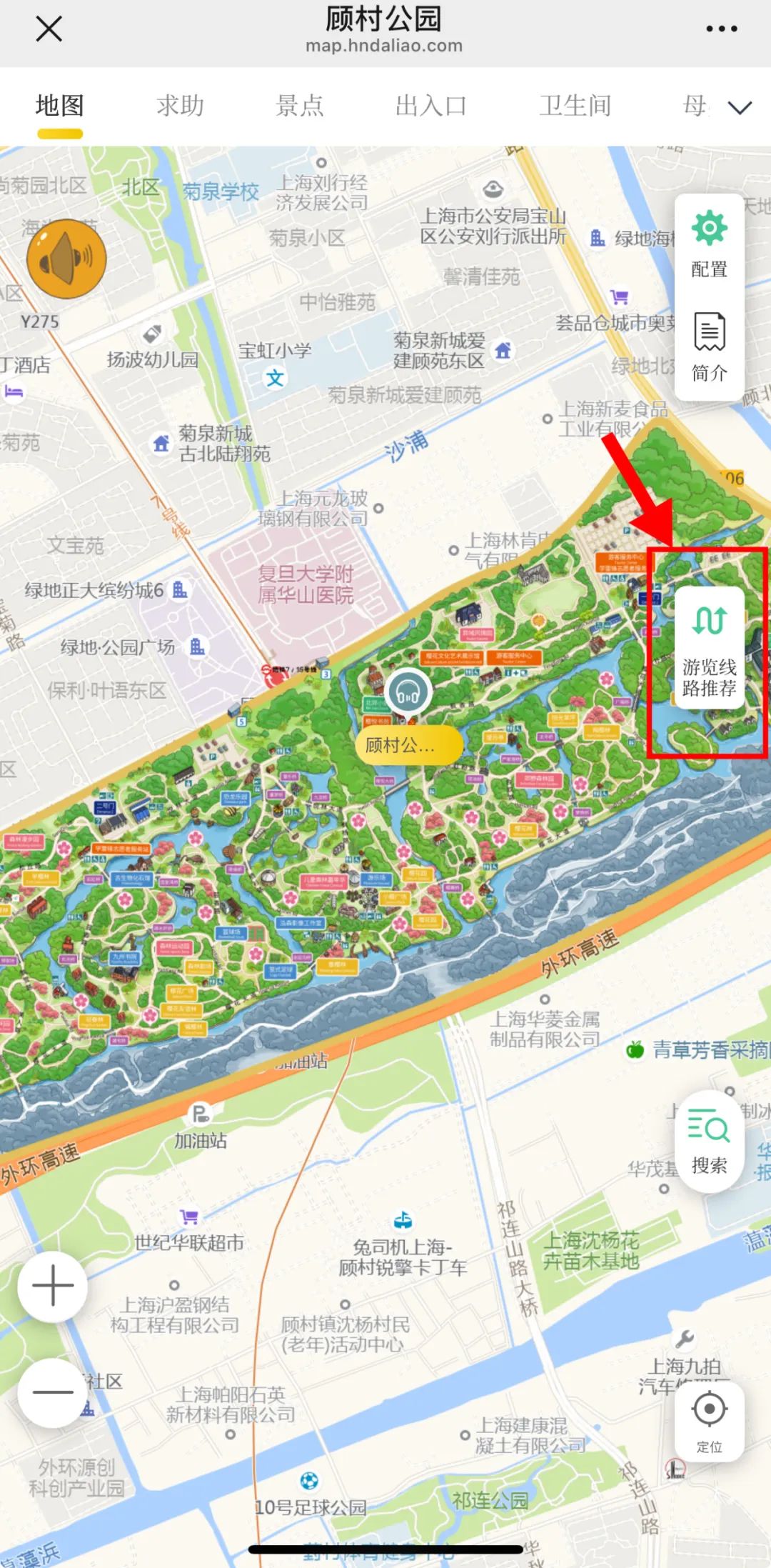Switch to the 出入口 tab
The height and width of the screenshot is (1568, 771).
click(x=430, y=106)
